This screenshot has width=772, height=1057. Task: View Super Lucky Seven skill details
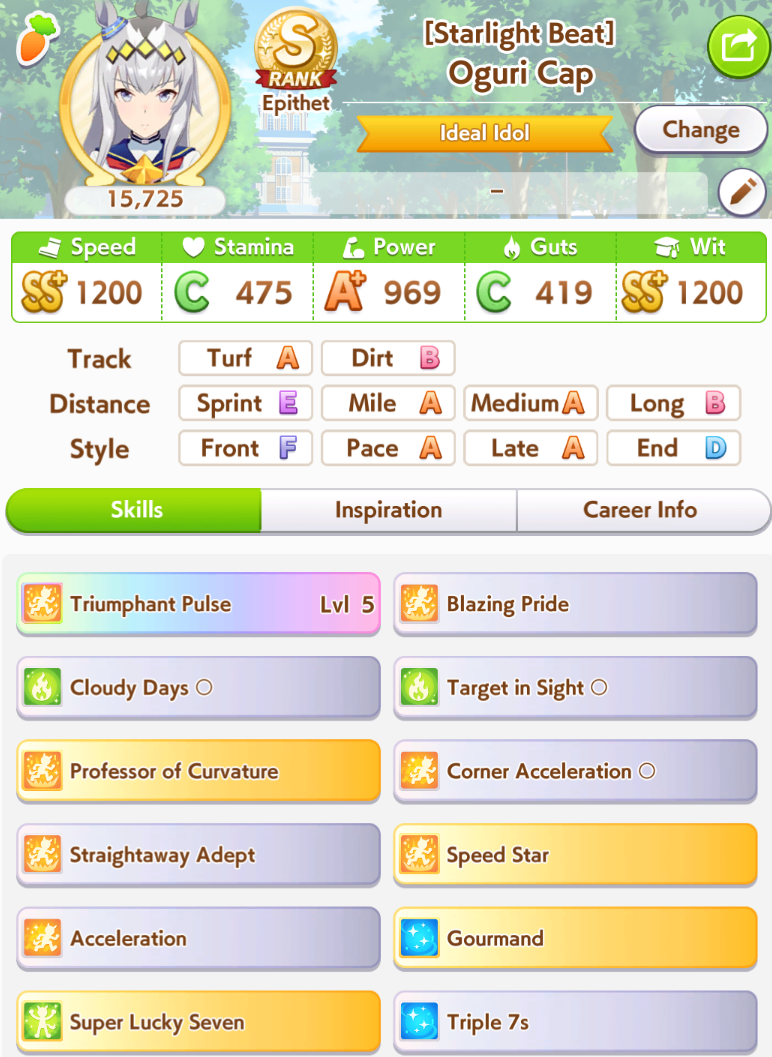pyautogui.click(x=198, y=1022)
